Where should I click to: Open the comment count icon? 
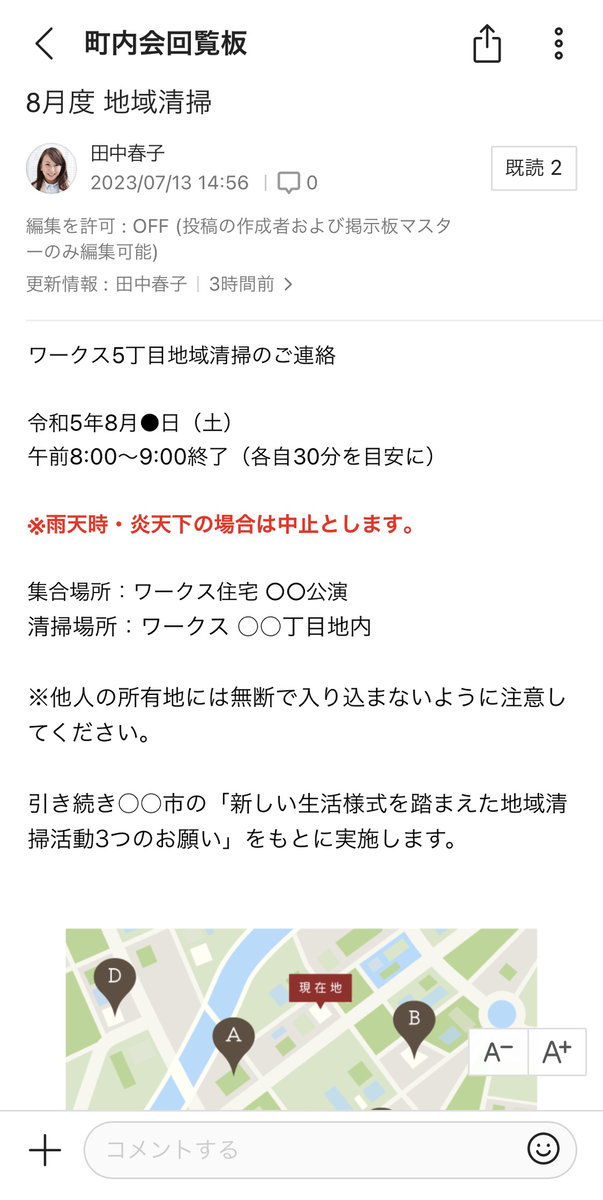[289, 183]
